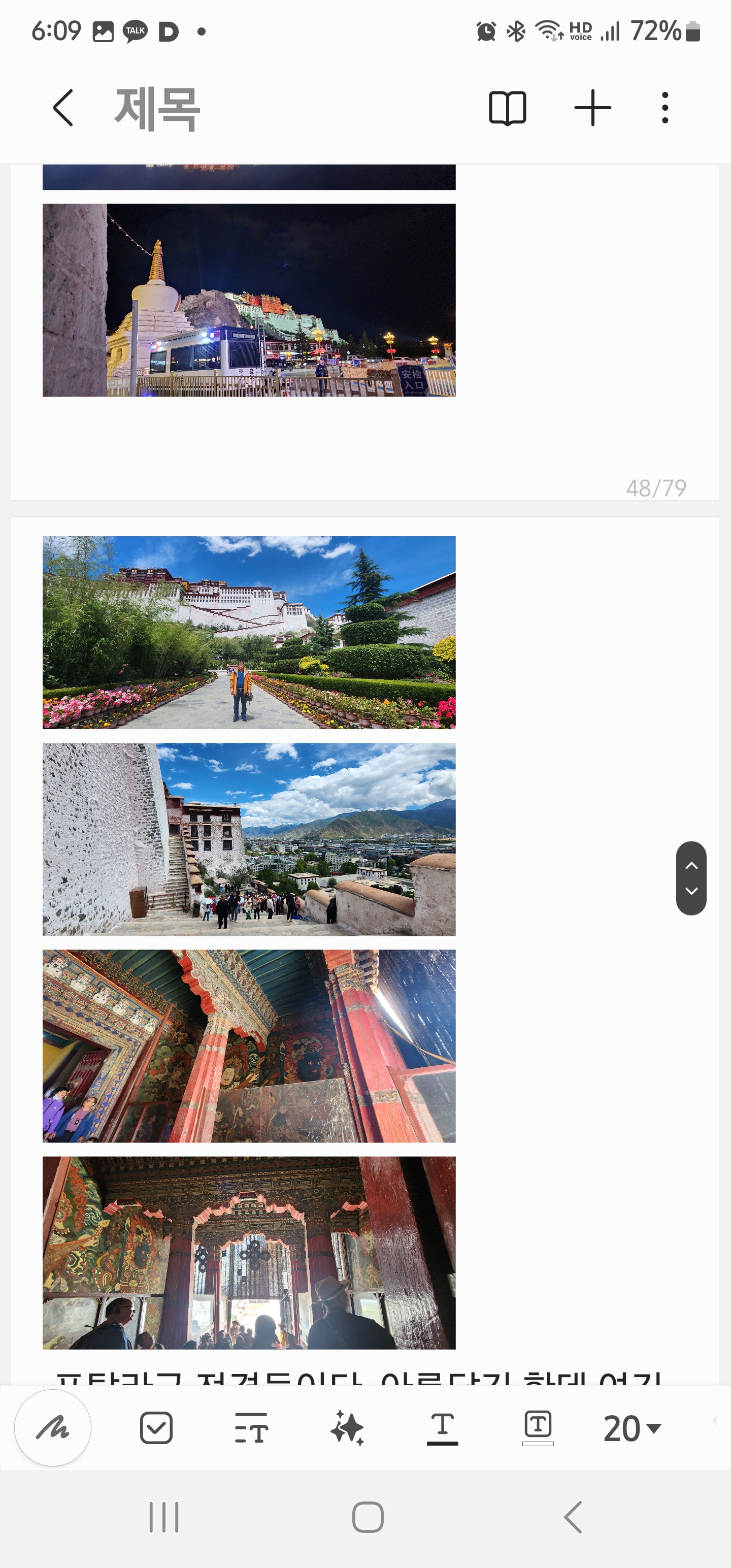Open the plus insert menu
The width and height of the screenshot is (731, 1568).
point(592,108)
